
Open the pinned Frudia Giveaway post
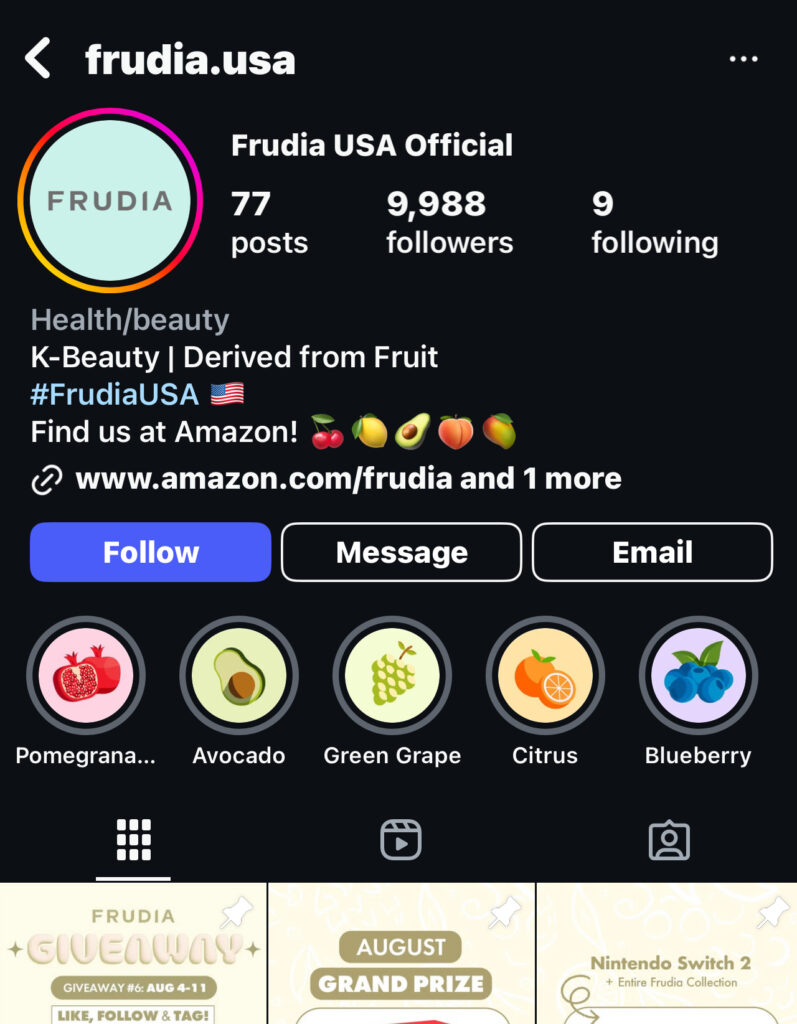[133, 955]
